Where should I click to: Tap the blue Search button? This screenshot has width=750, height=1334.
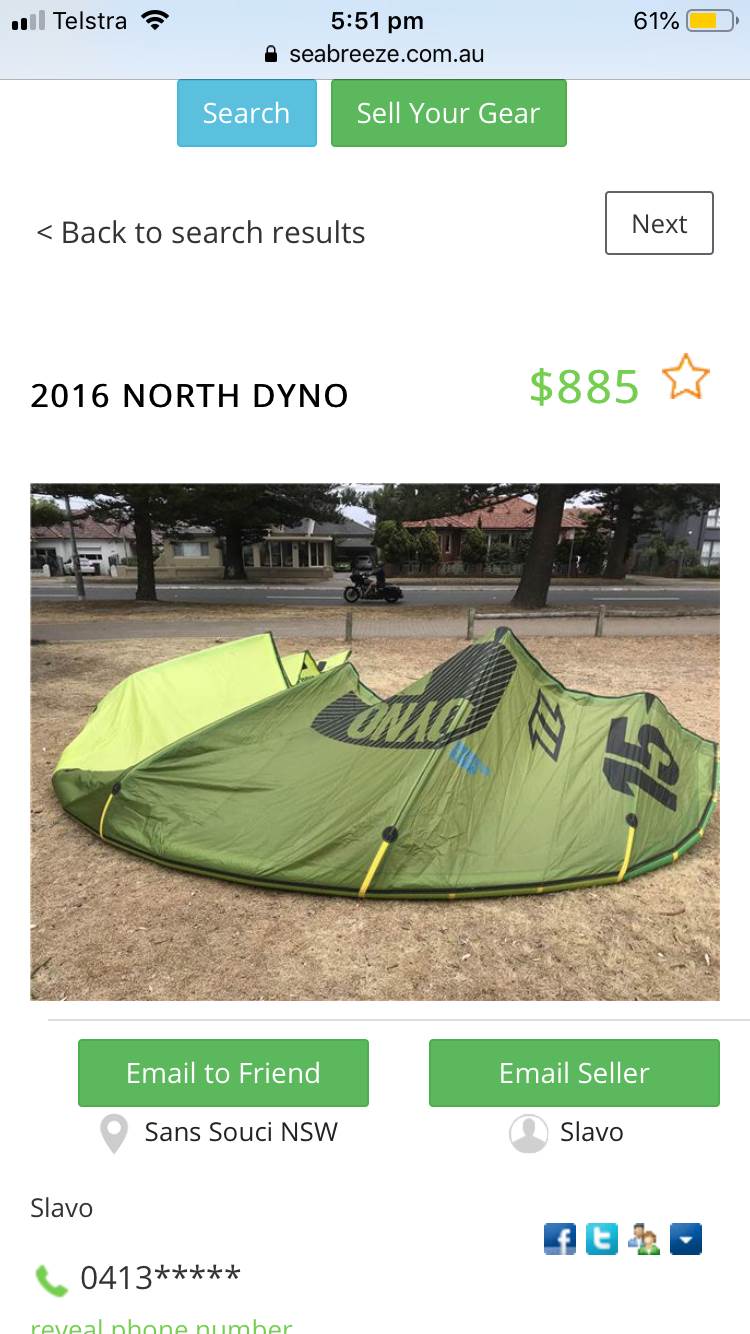pyautogui.click(x=247, y=113)
